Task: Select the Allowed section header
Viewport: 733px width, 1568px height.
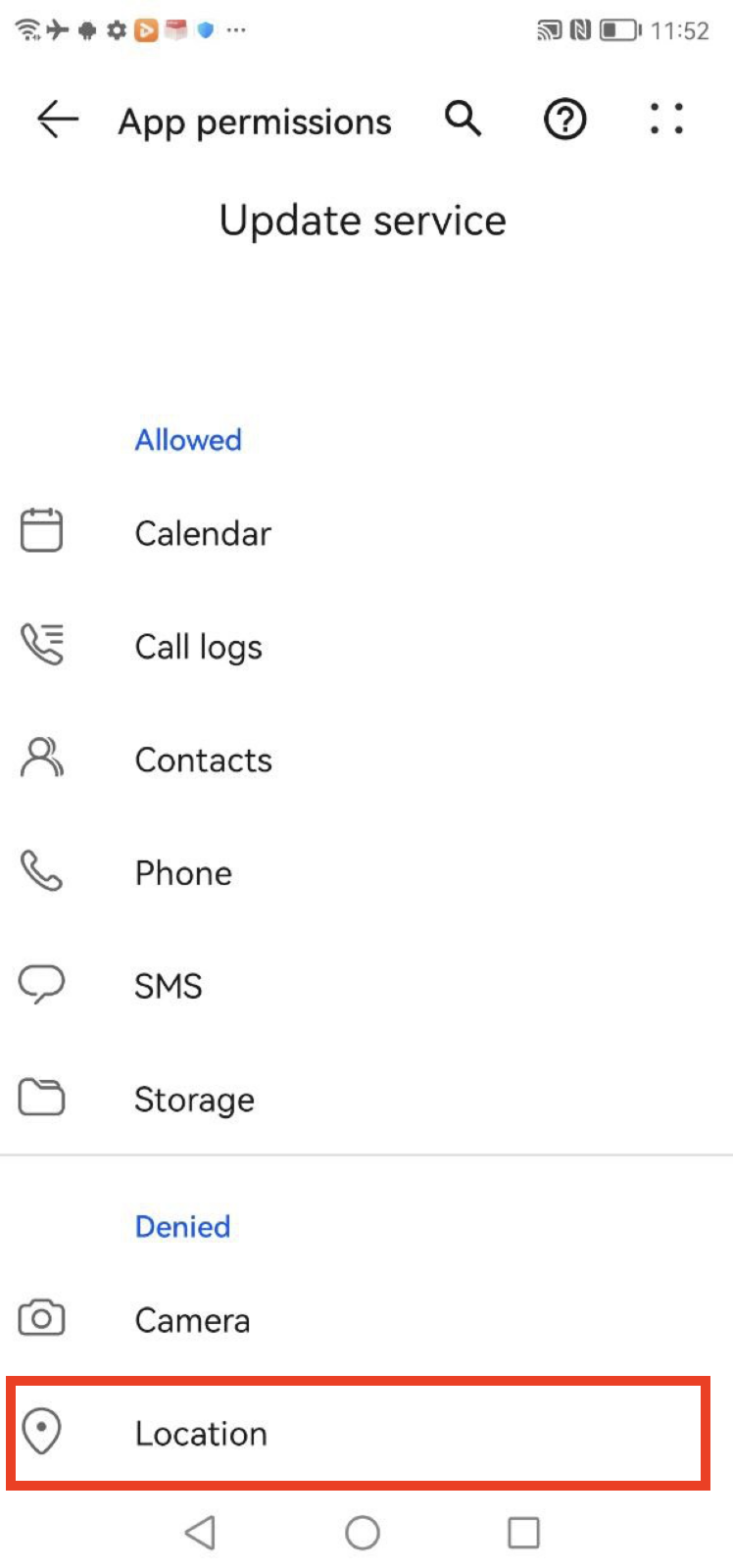Action: pyautogui.click(x=187, y=440)
